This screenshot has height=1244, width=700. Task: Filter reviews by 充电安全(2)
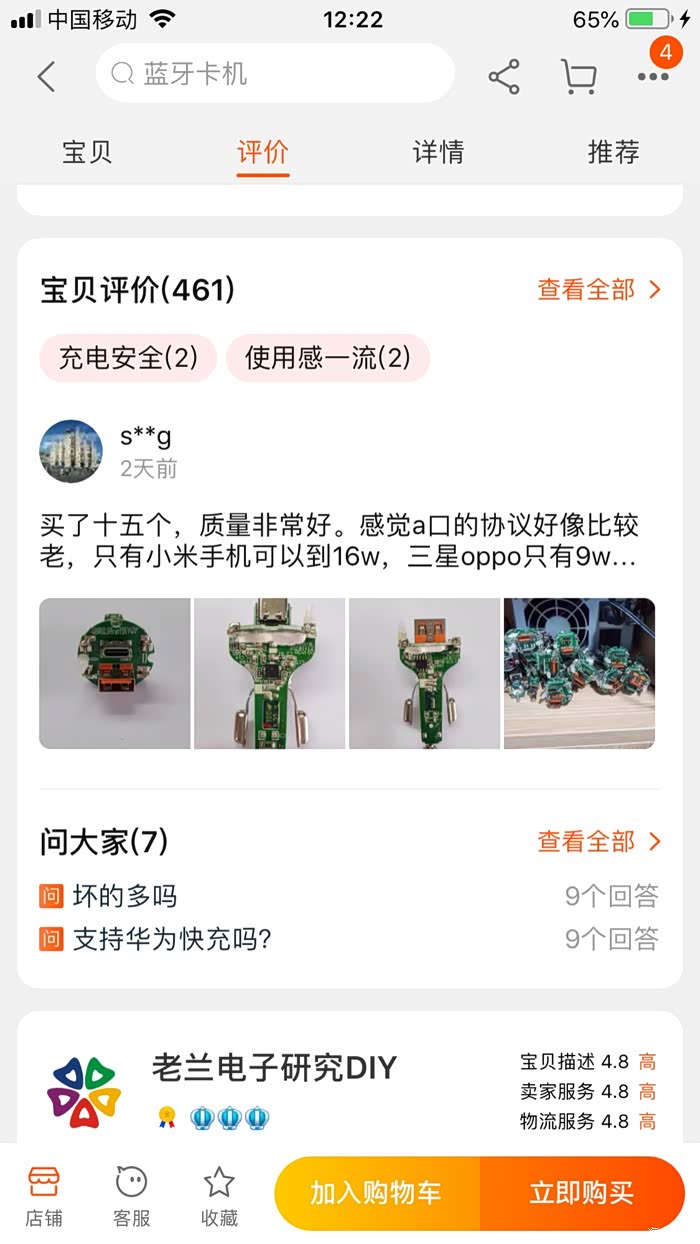128,358
